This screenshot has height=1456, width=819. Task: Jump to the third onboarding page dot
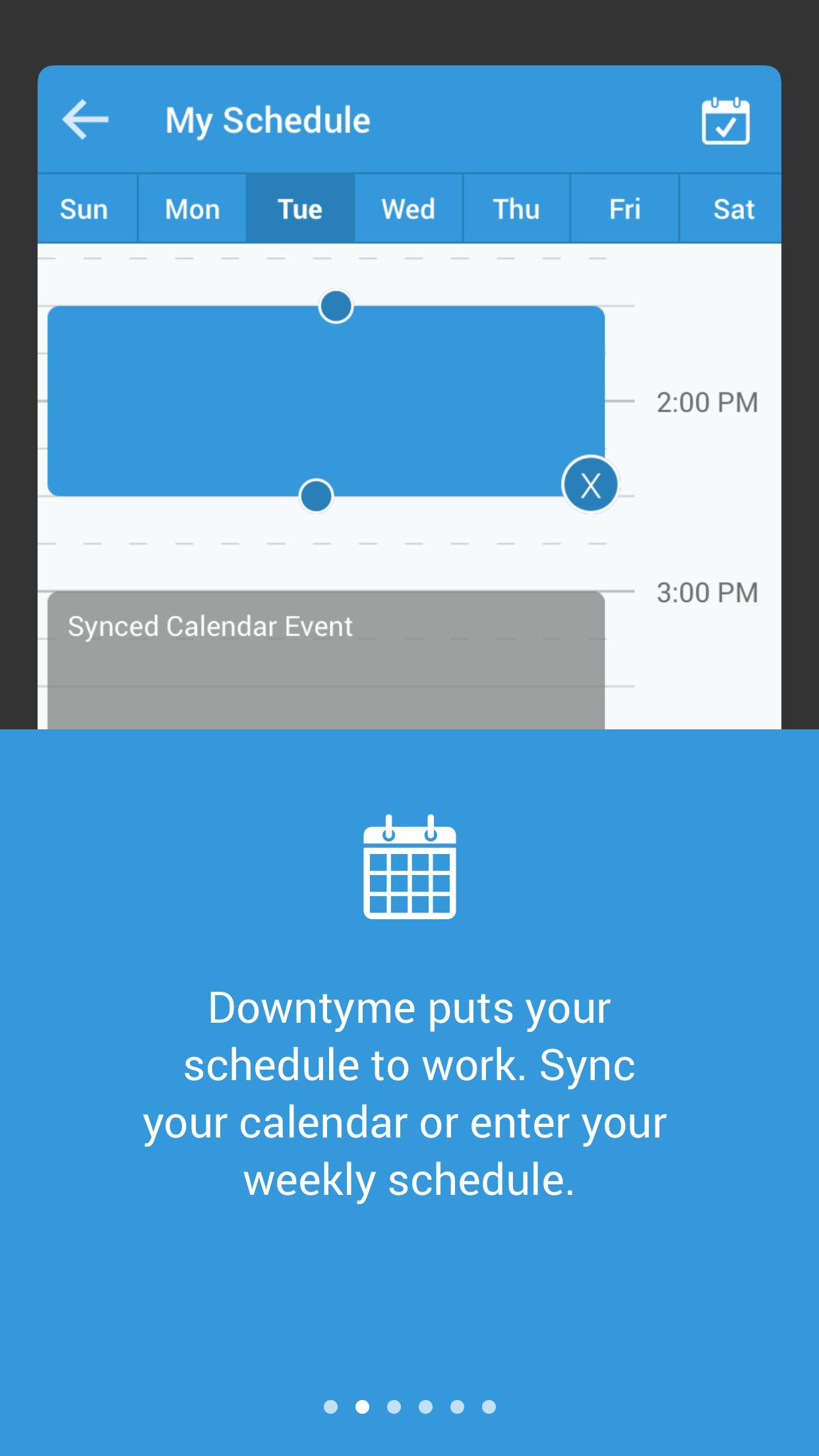click(x=394, y=1407)
